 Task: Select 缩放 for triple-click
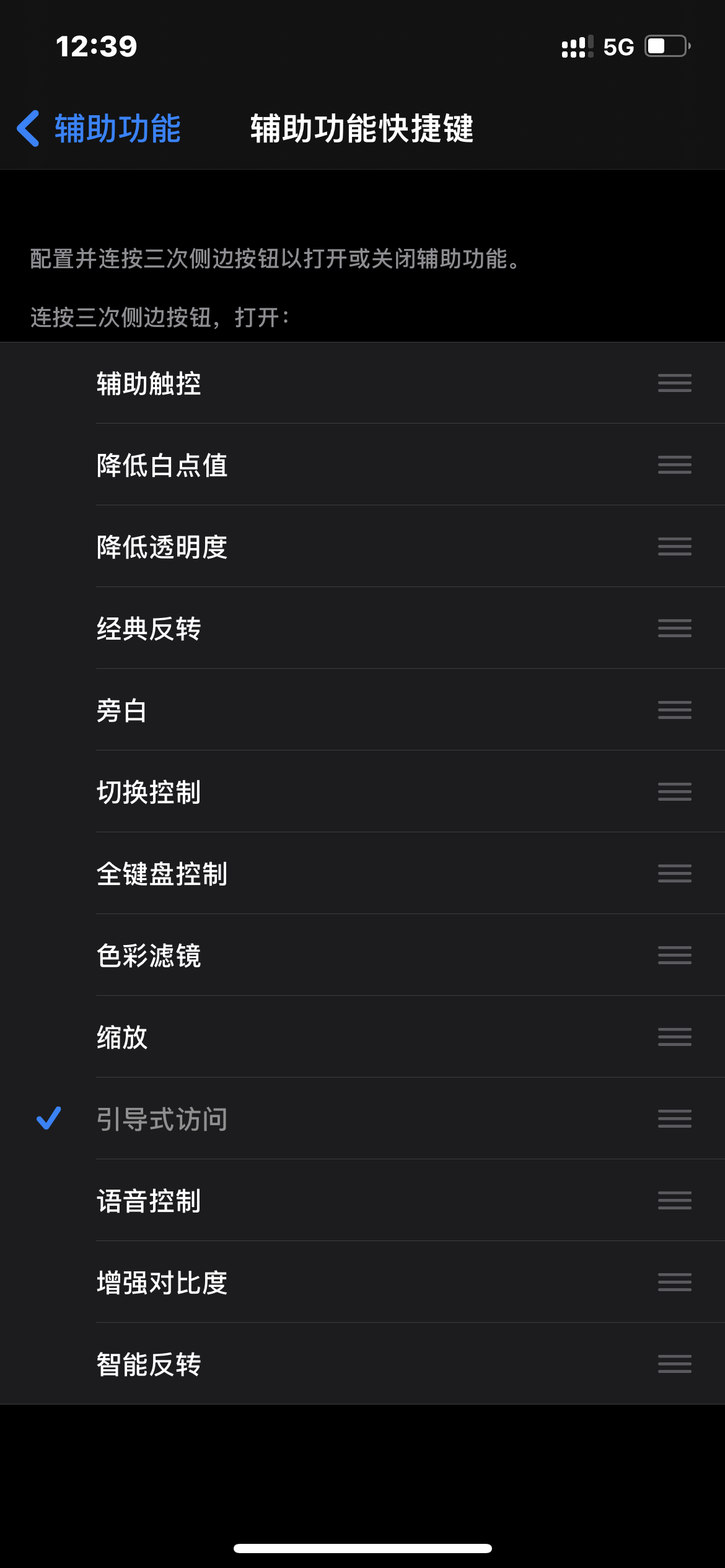(x=122, y=1037)
